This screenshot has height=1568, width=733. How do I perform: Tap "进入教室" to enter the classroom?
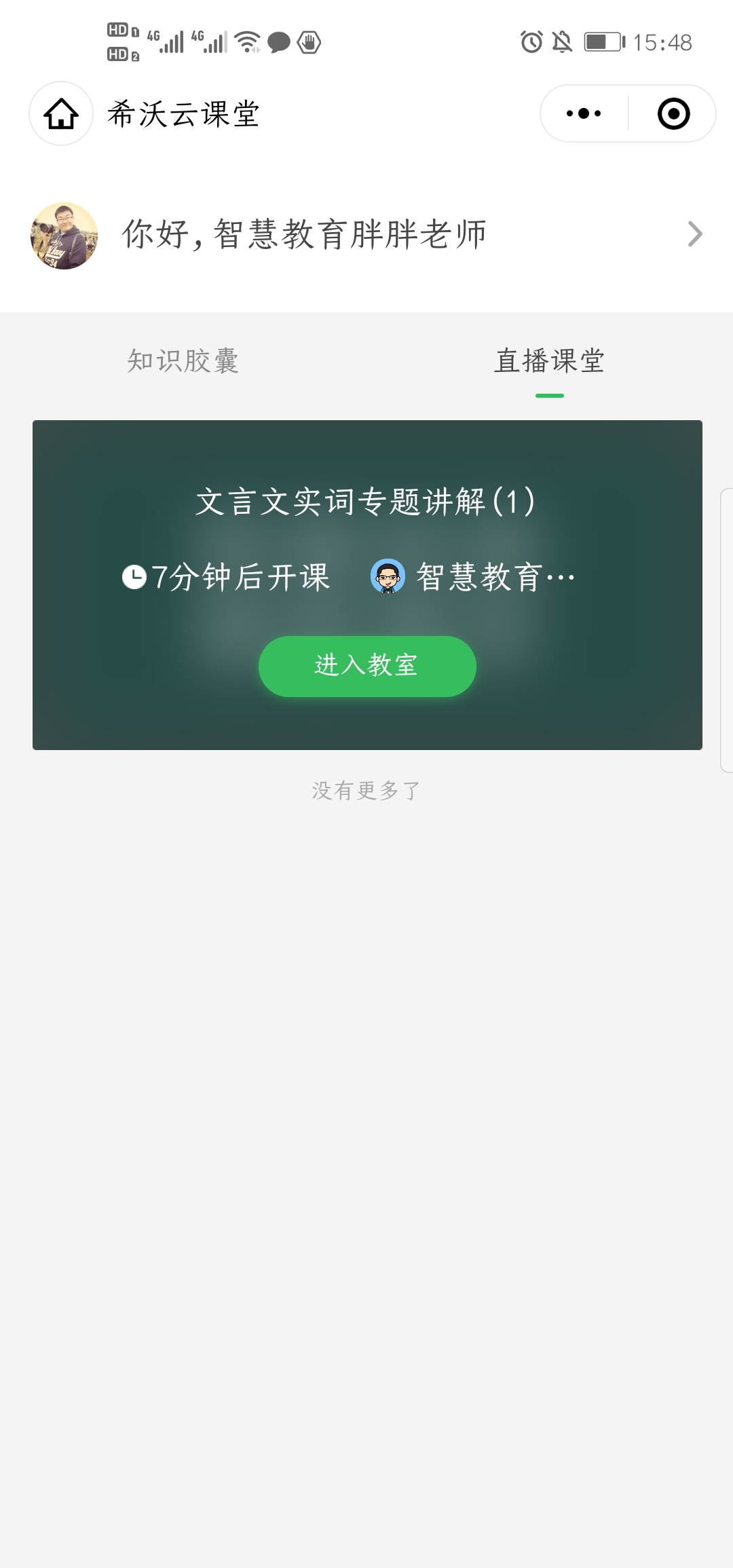(366, 667)
